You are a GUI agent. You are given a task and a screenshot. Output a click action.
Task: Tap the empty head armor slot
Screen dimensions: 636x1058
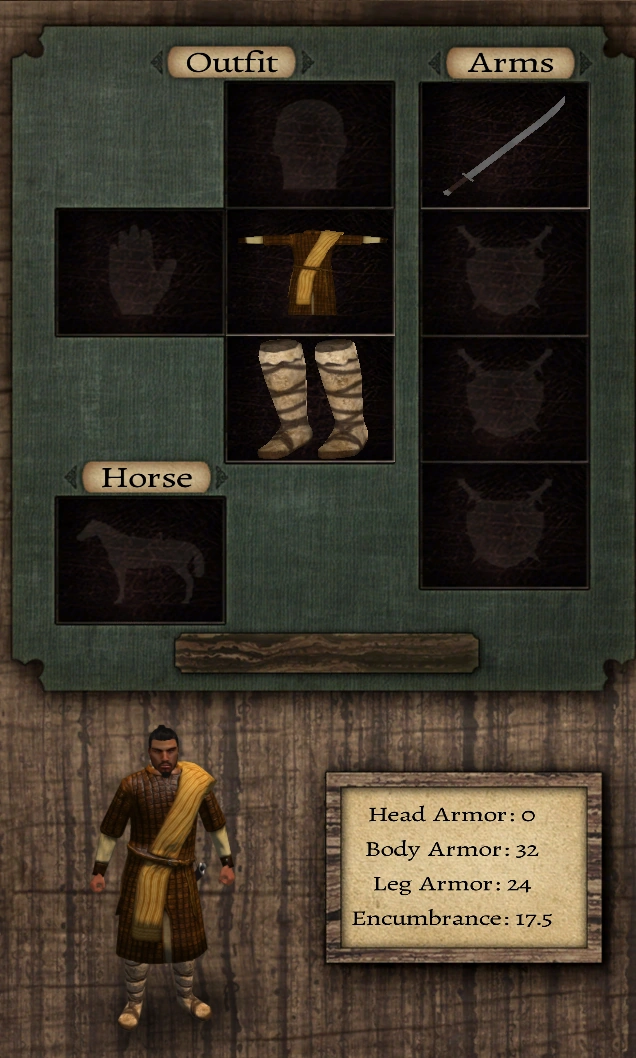(x=310, y=144)
